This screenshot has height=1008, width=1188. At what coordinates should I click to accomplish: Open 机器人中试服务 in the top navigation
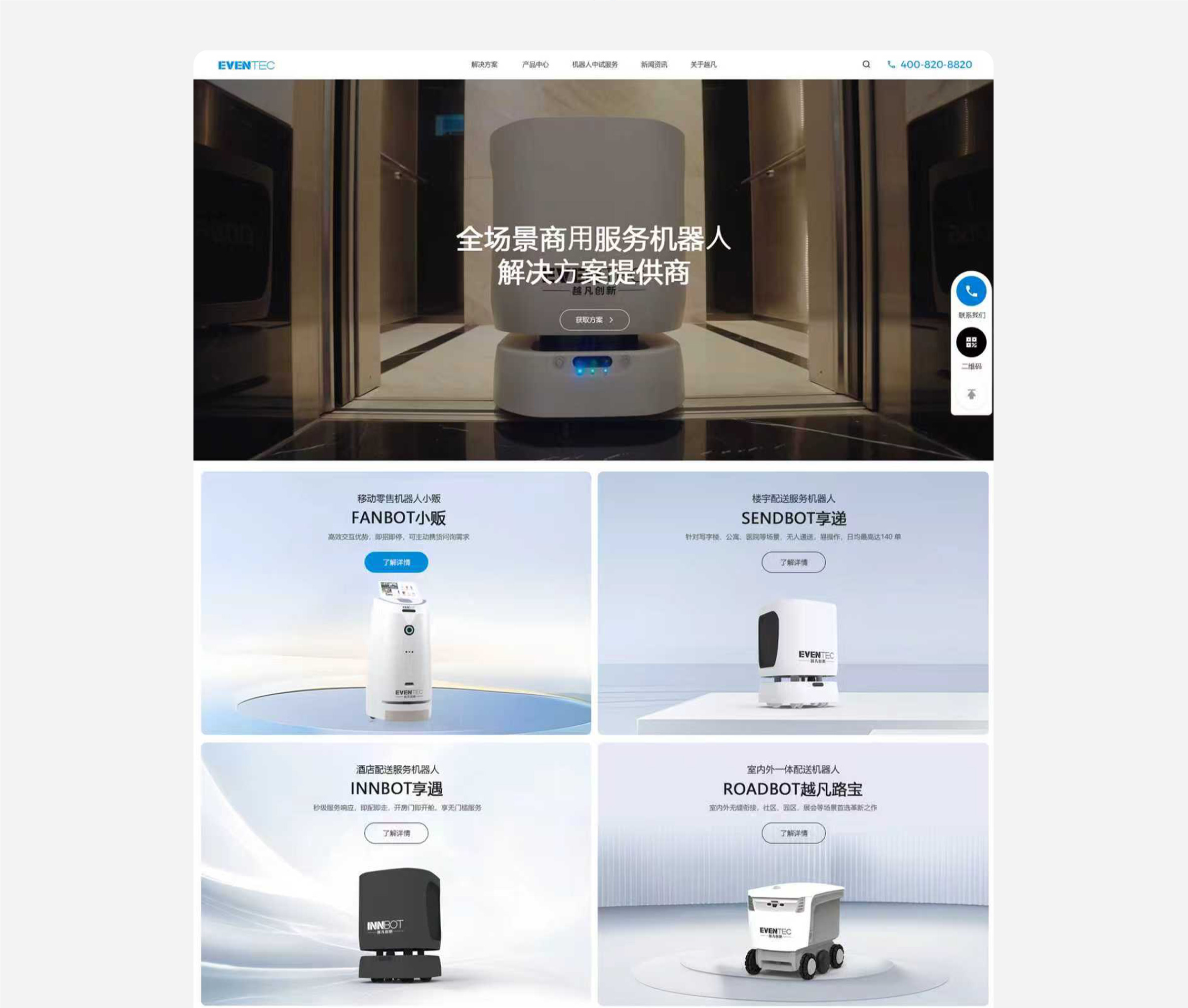tap(595, 65)
